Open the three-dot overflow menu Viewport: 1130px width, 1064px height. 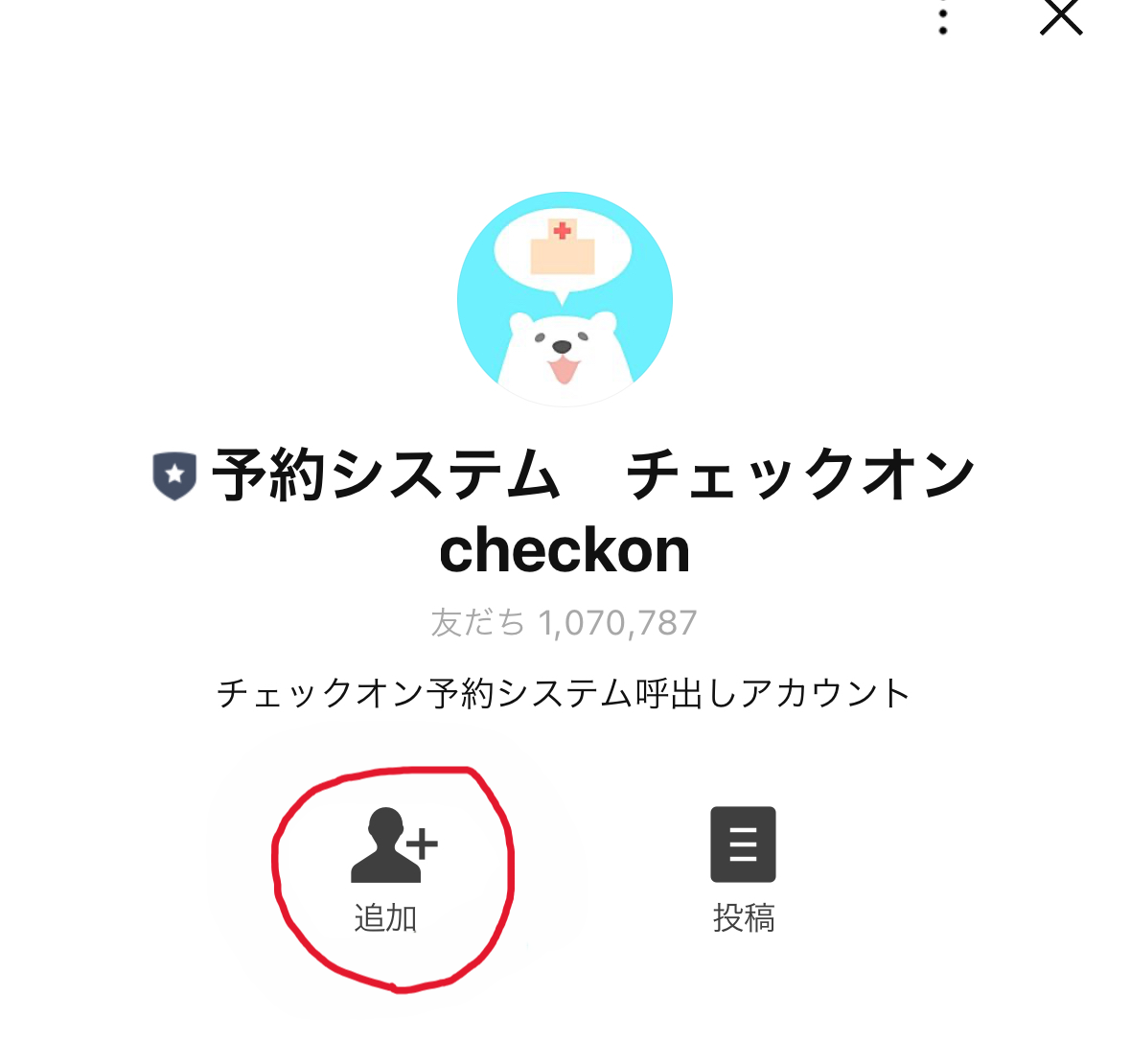943,19
